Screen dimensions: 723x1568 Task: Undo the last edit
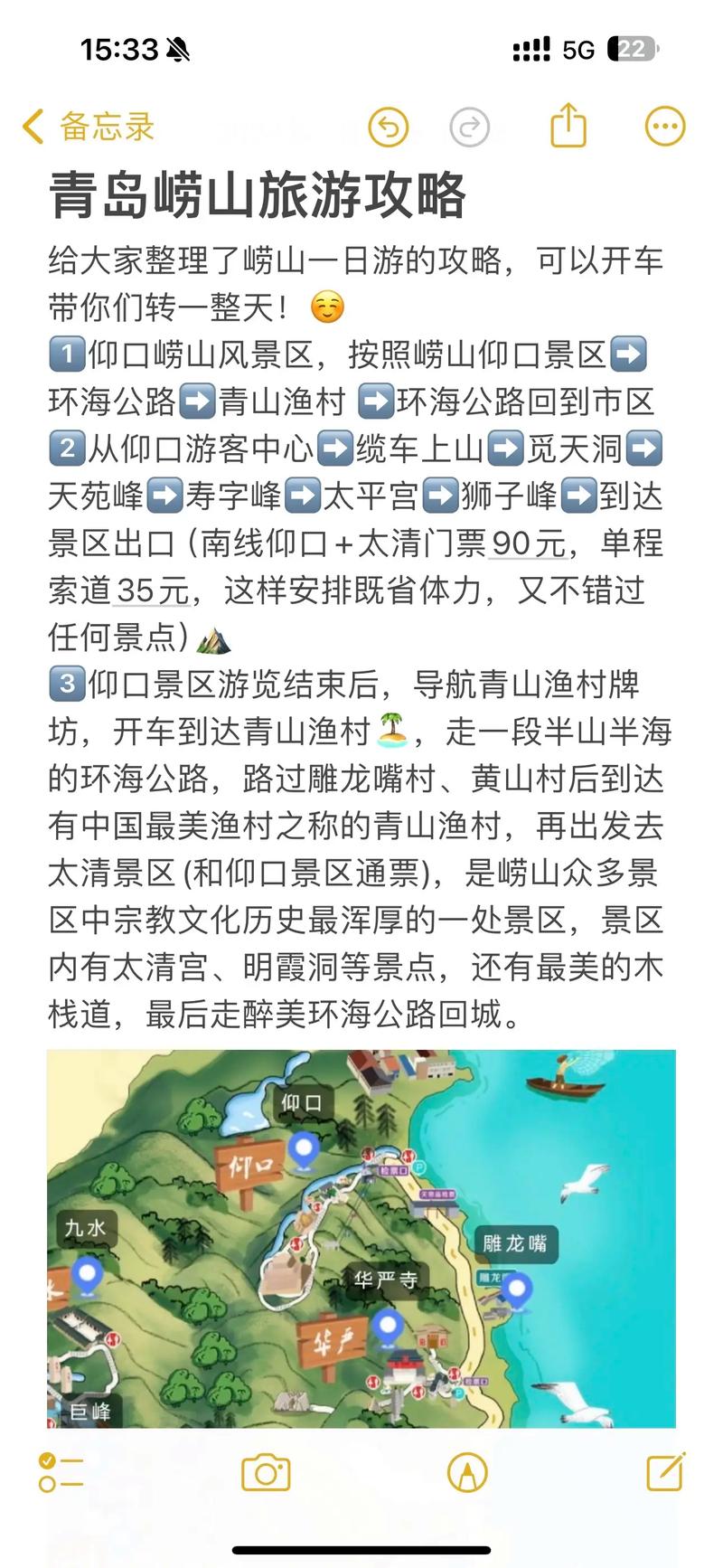pyautogui.click(x=389, y=127)
